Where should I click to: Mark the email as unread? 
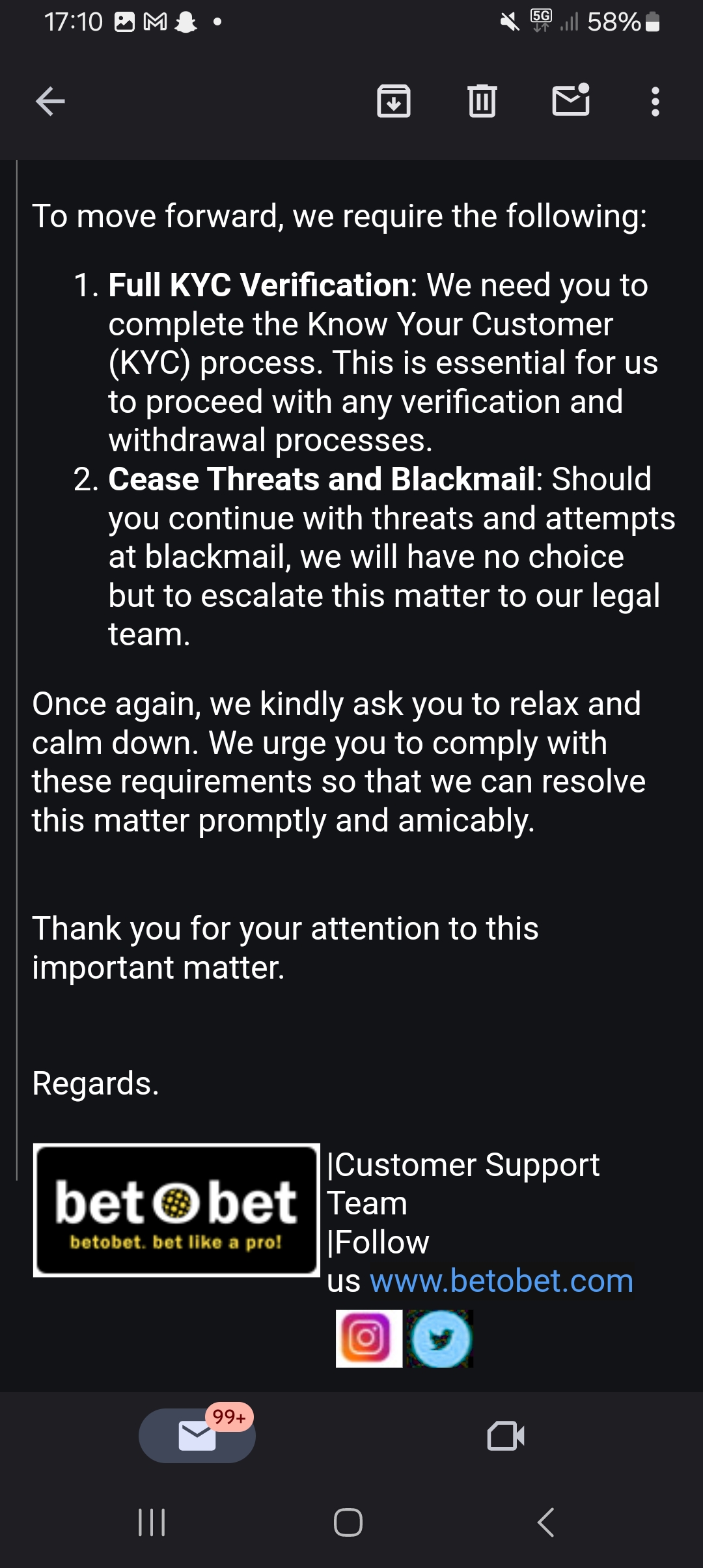571,100
